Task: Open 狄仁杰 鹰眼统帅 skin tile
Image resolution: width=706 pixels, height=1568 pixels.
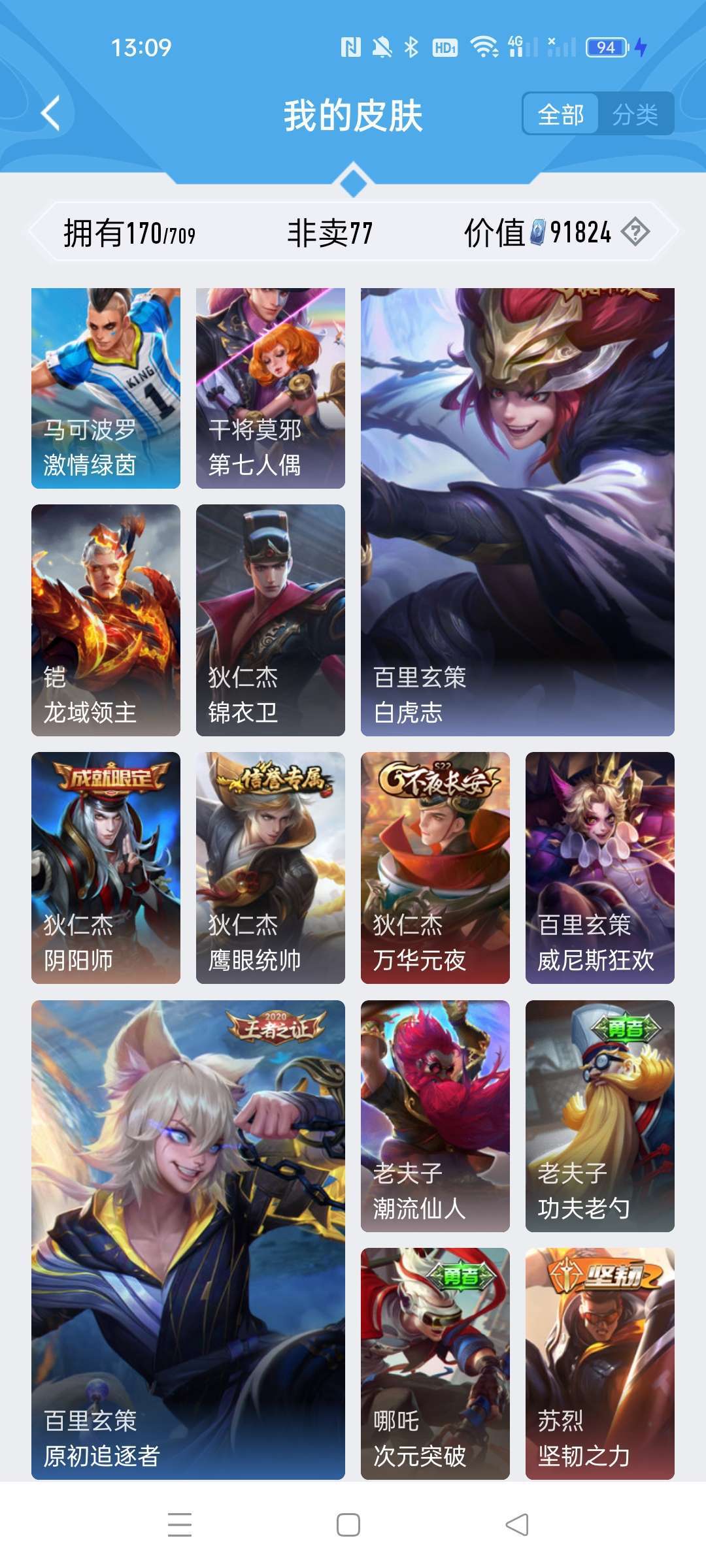Action: tap(271, 868)
